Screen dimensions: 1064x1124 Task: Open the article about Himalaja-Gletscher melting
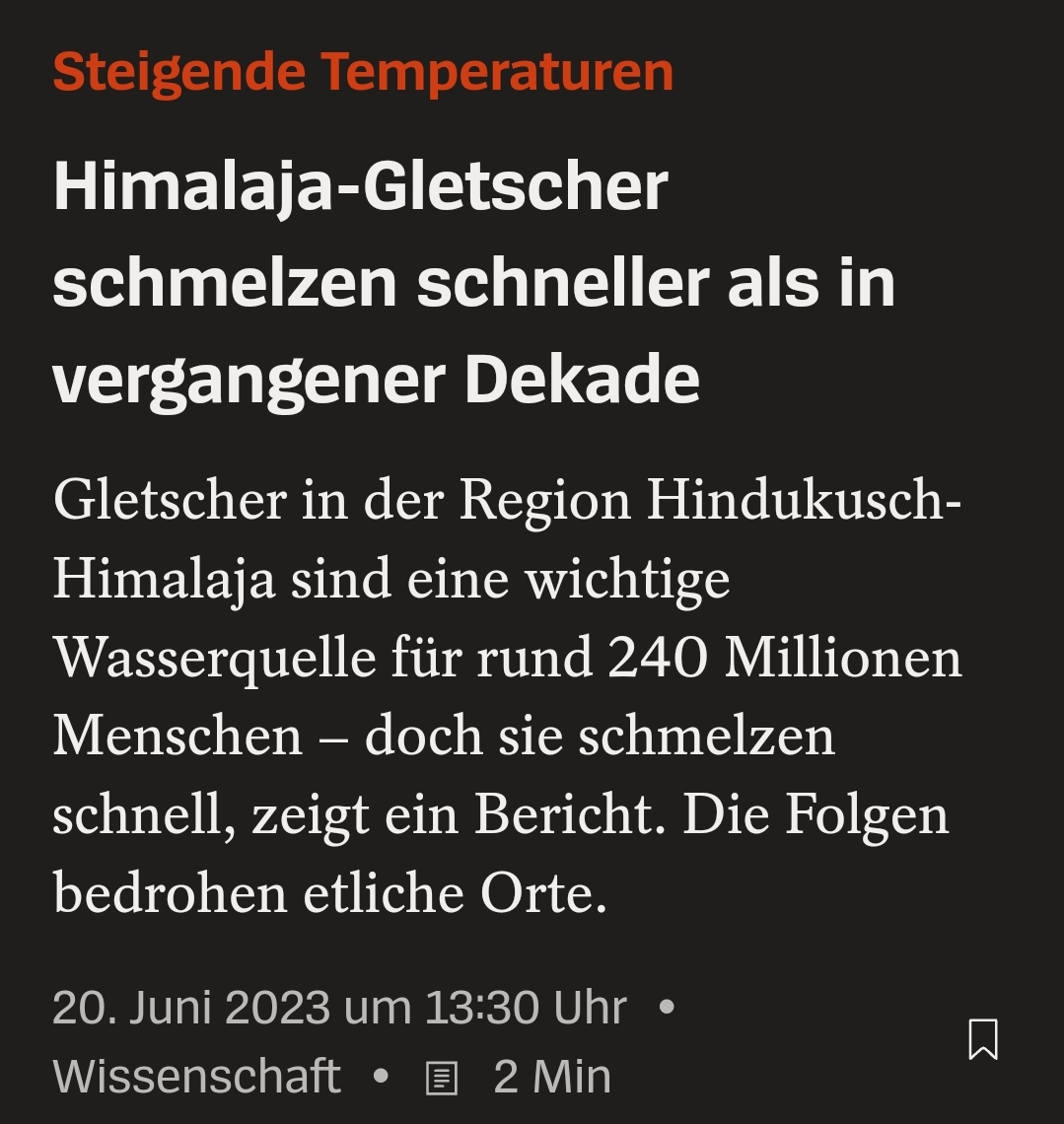click(473, 283)
